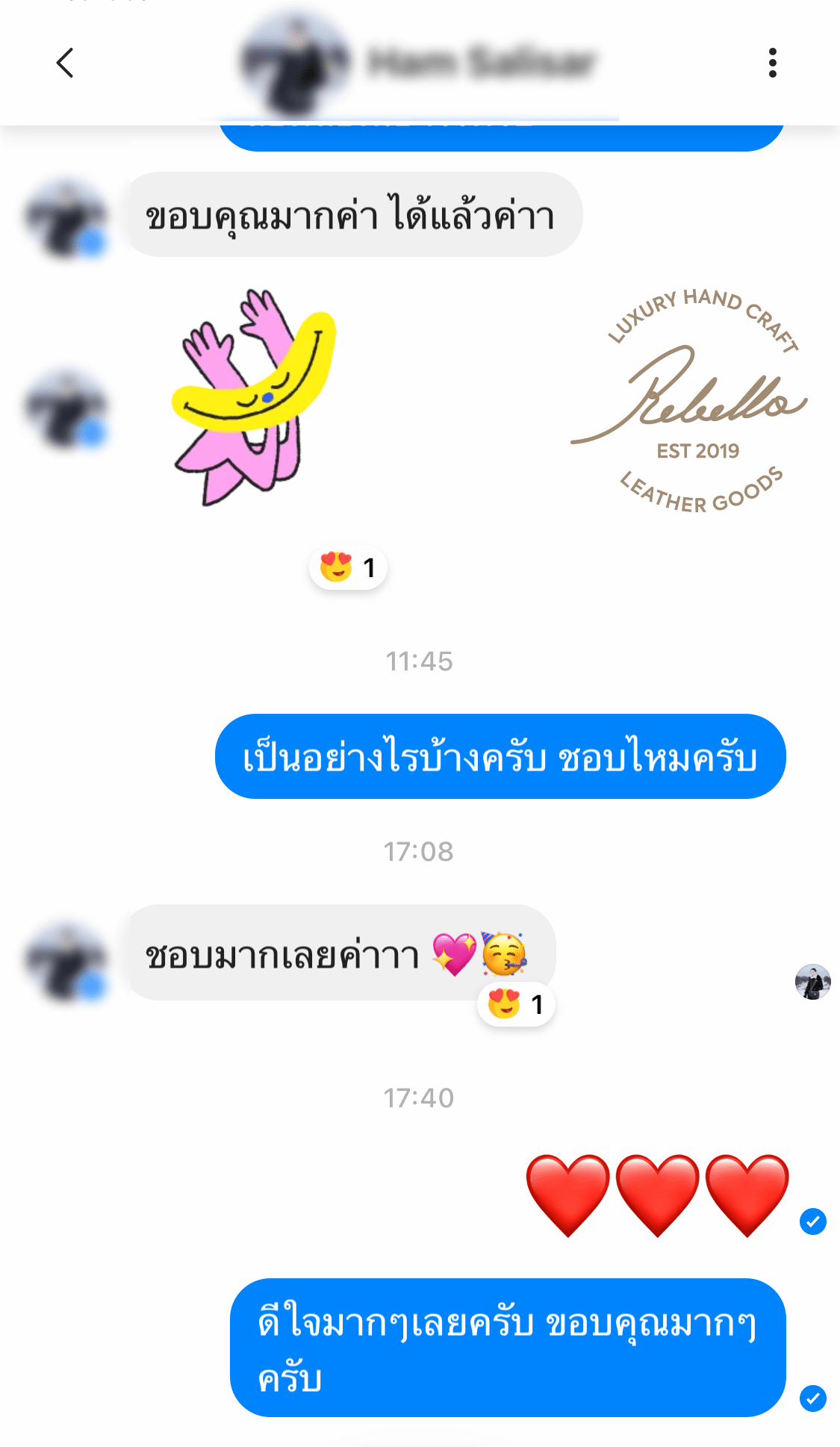View reaction on the ชอบมากเลยค่าาา message
The image size is (840, 1447).
pyautogui.click(x=516, y=1004)
